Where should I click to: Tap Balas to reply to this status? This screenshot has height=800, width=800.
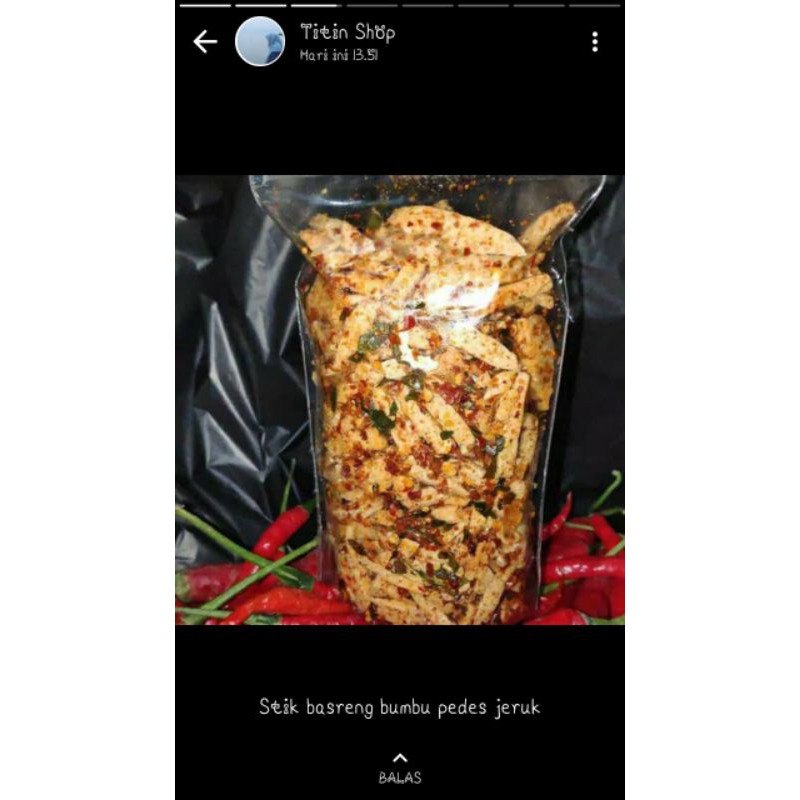click(400, 769)
